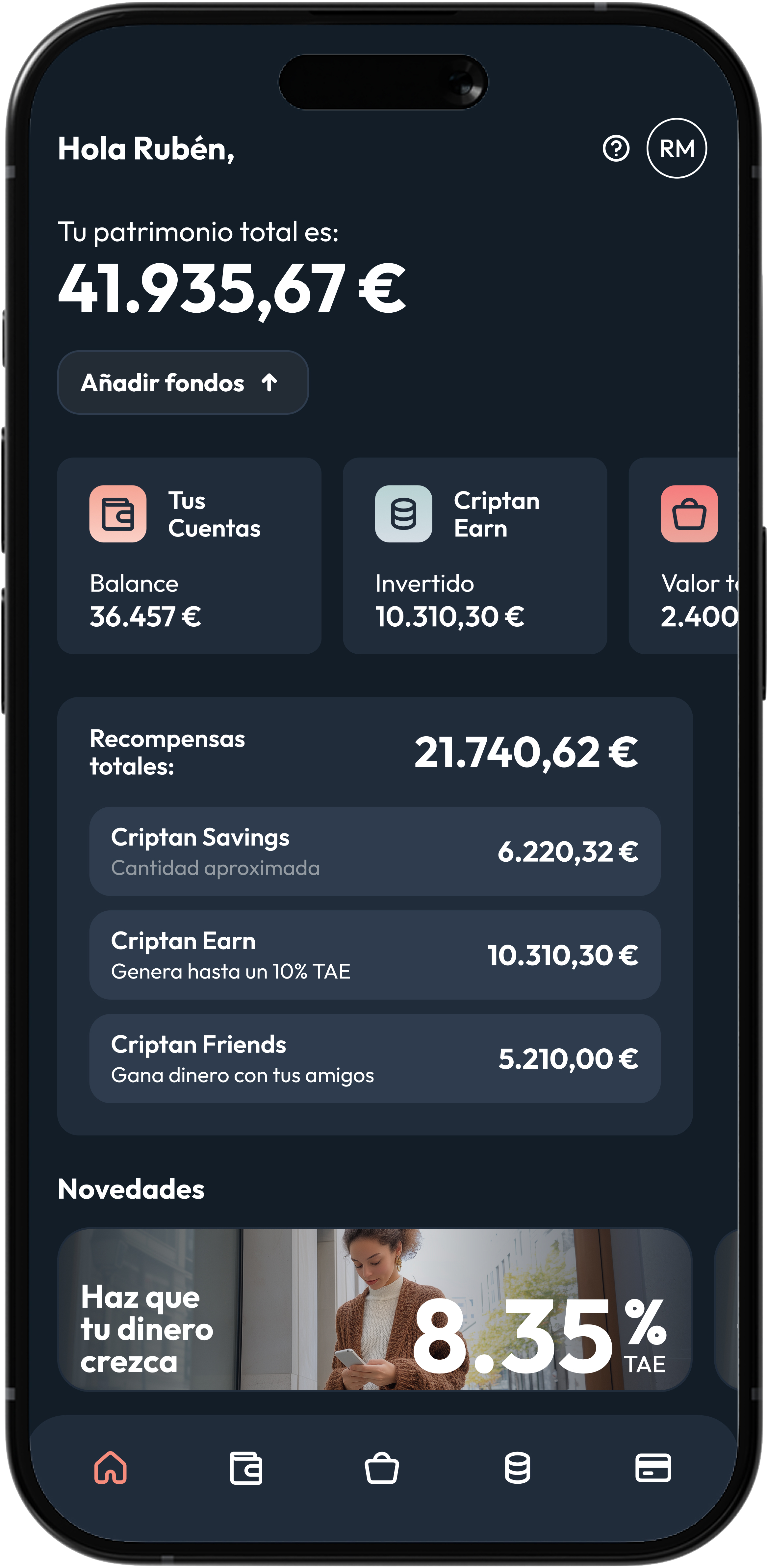Screen dimensions: 767x1568
Task: Switch to the wallet tab
Action: (246, 1468)
